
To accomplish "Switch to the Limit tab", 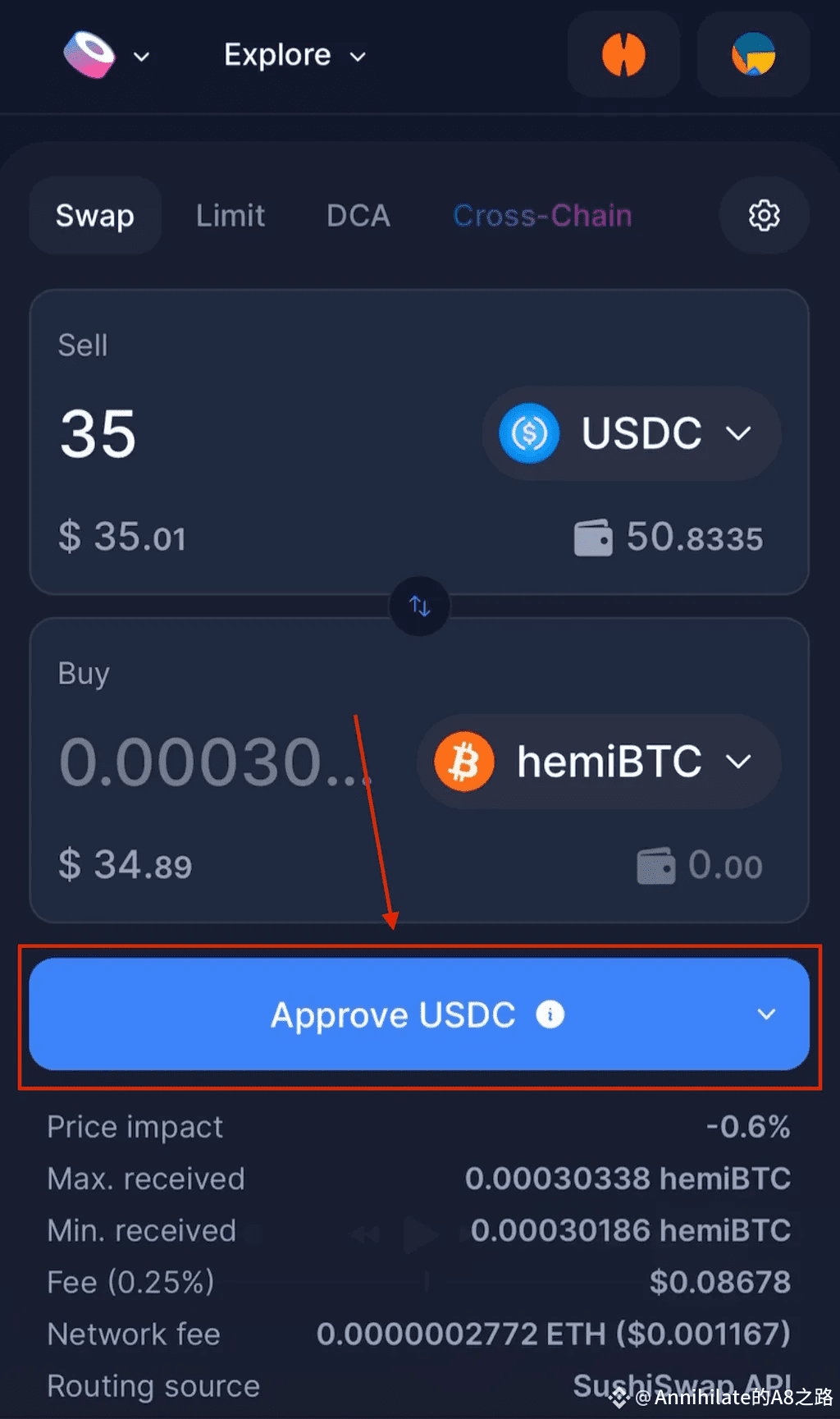I will 231,216.
